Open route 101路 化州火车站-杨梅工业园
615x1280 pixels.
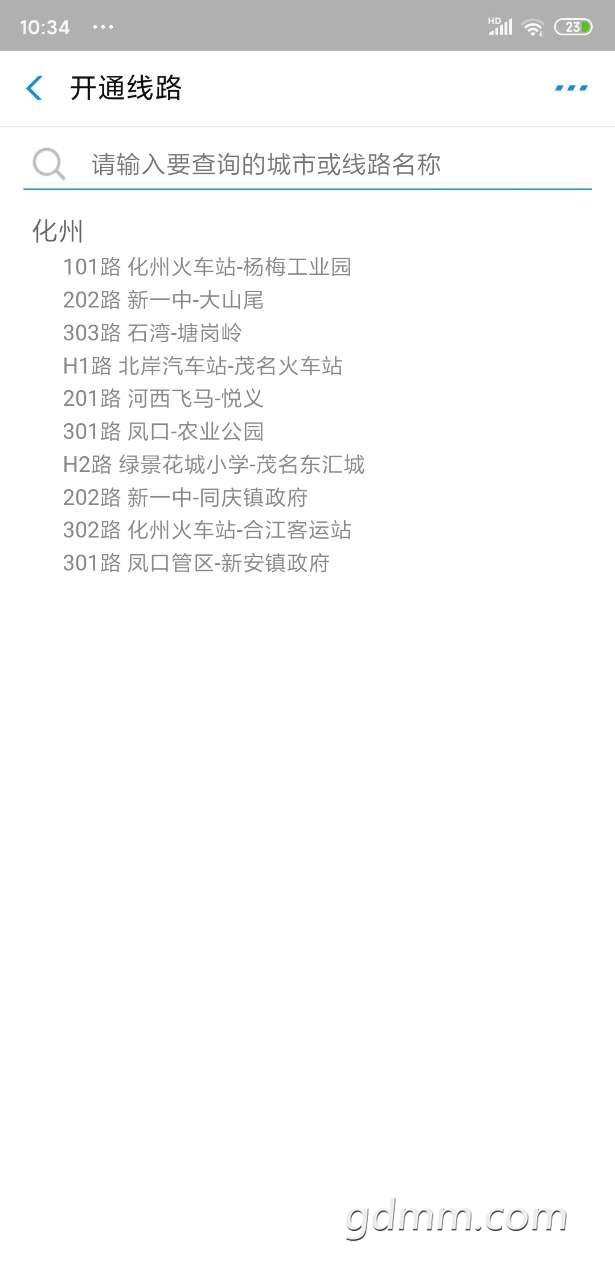[207, 267]
